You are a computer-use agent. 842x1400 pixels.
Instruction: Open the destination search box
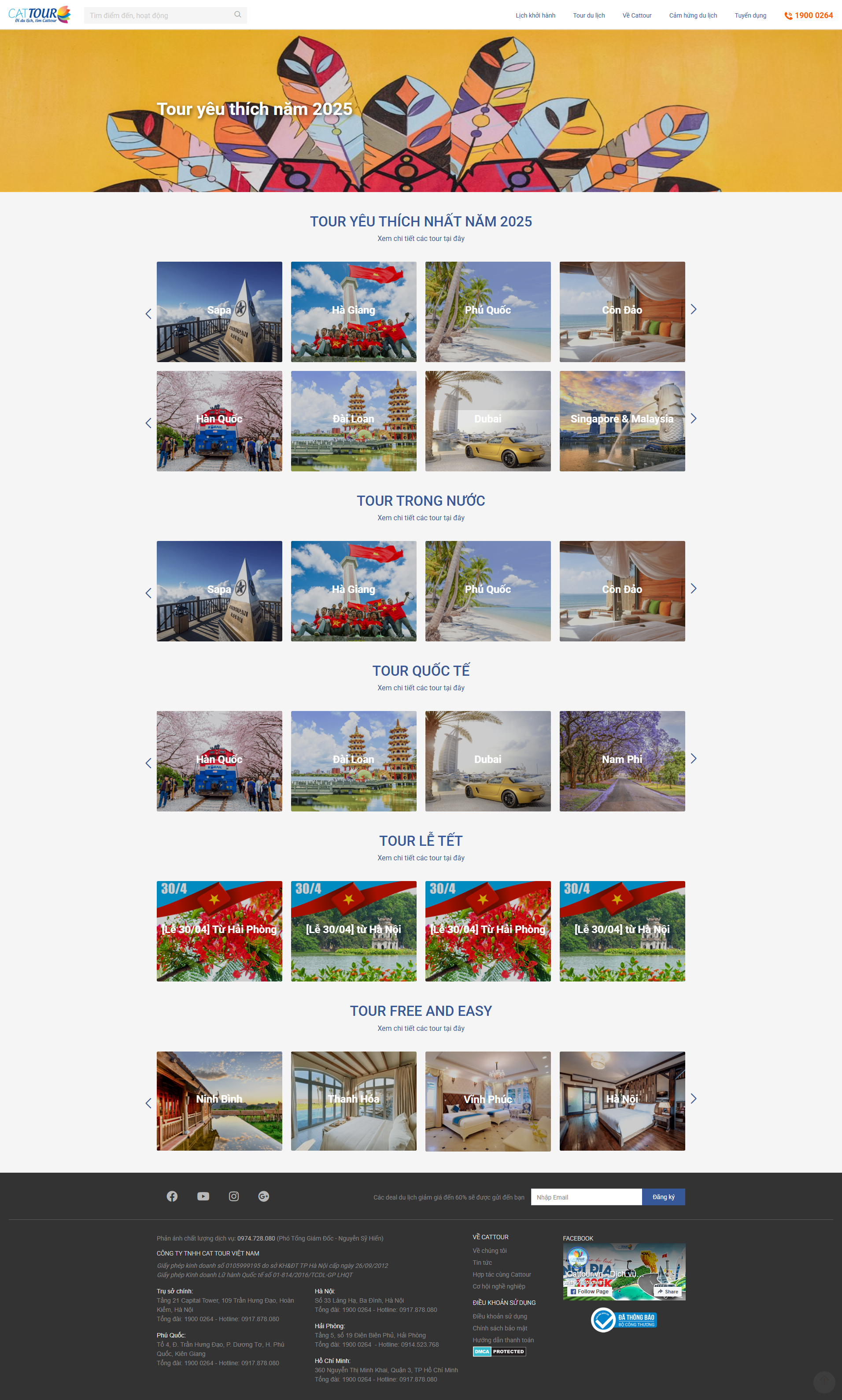click(x=159, y=15)
